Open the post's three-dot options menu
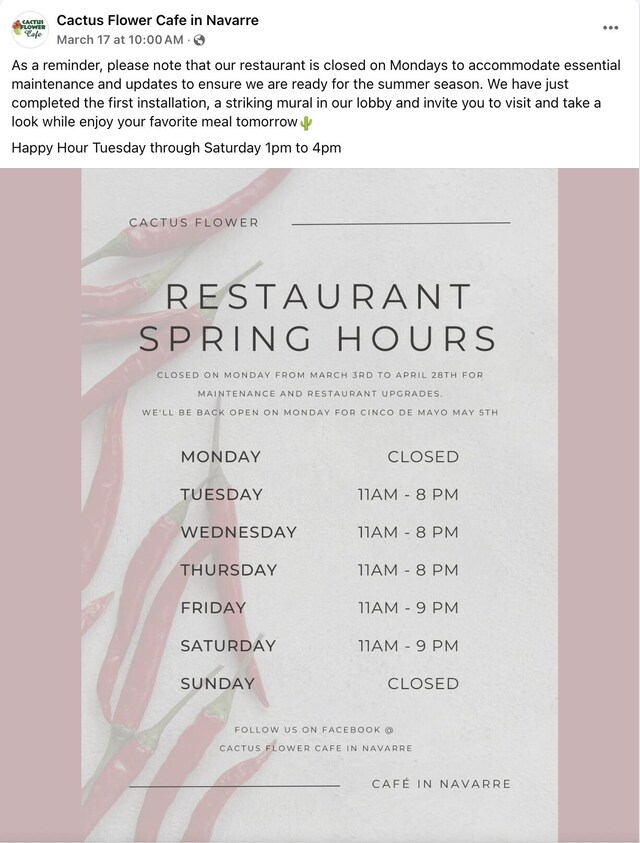 point(610,28)
